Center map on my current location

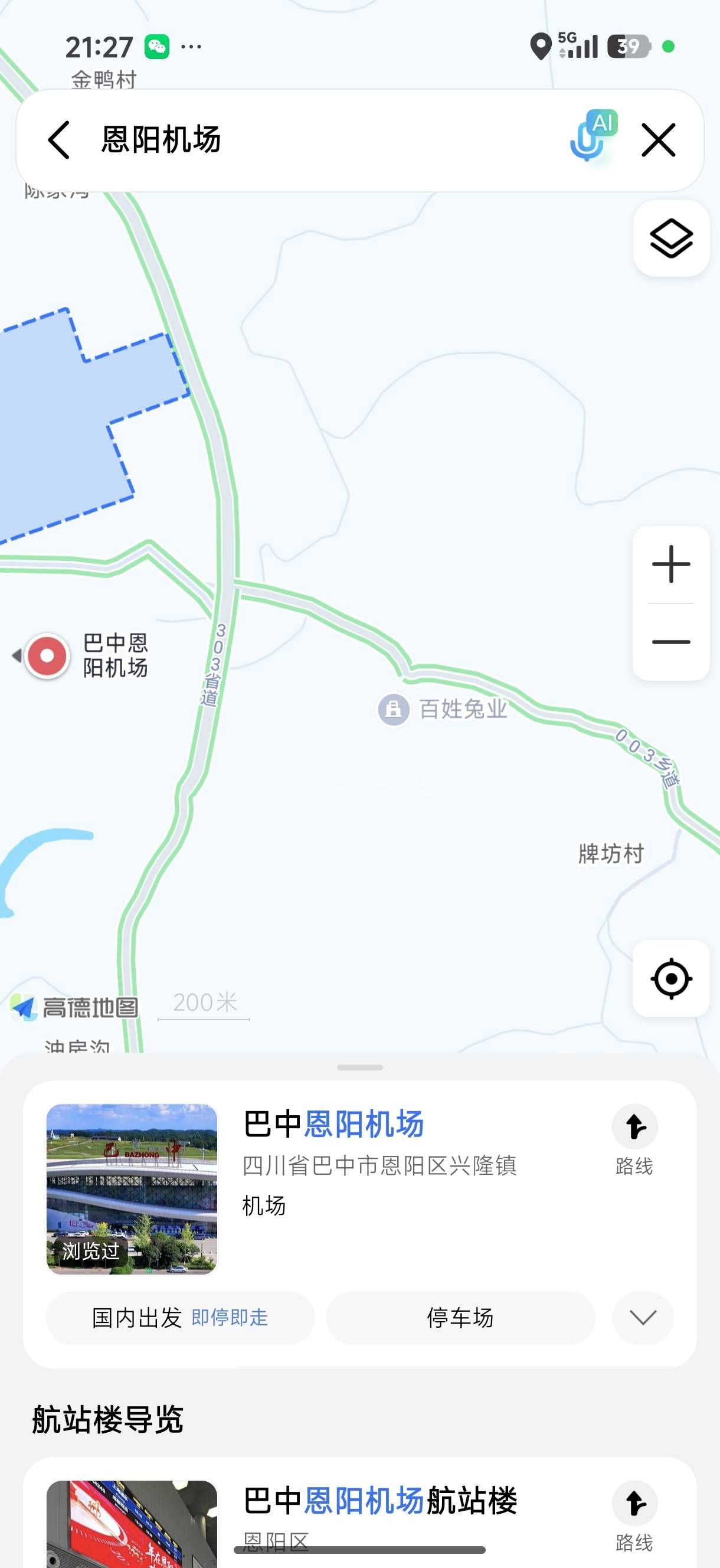(x=670, y=979)
